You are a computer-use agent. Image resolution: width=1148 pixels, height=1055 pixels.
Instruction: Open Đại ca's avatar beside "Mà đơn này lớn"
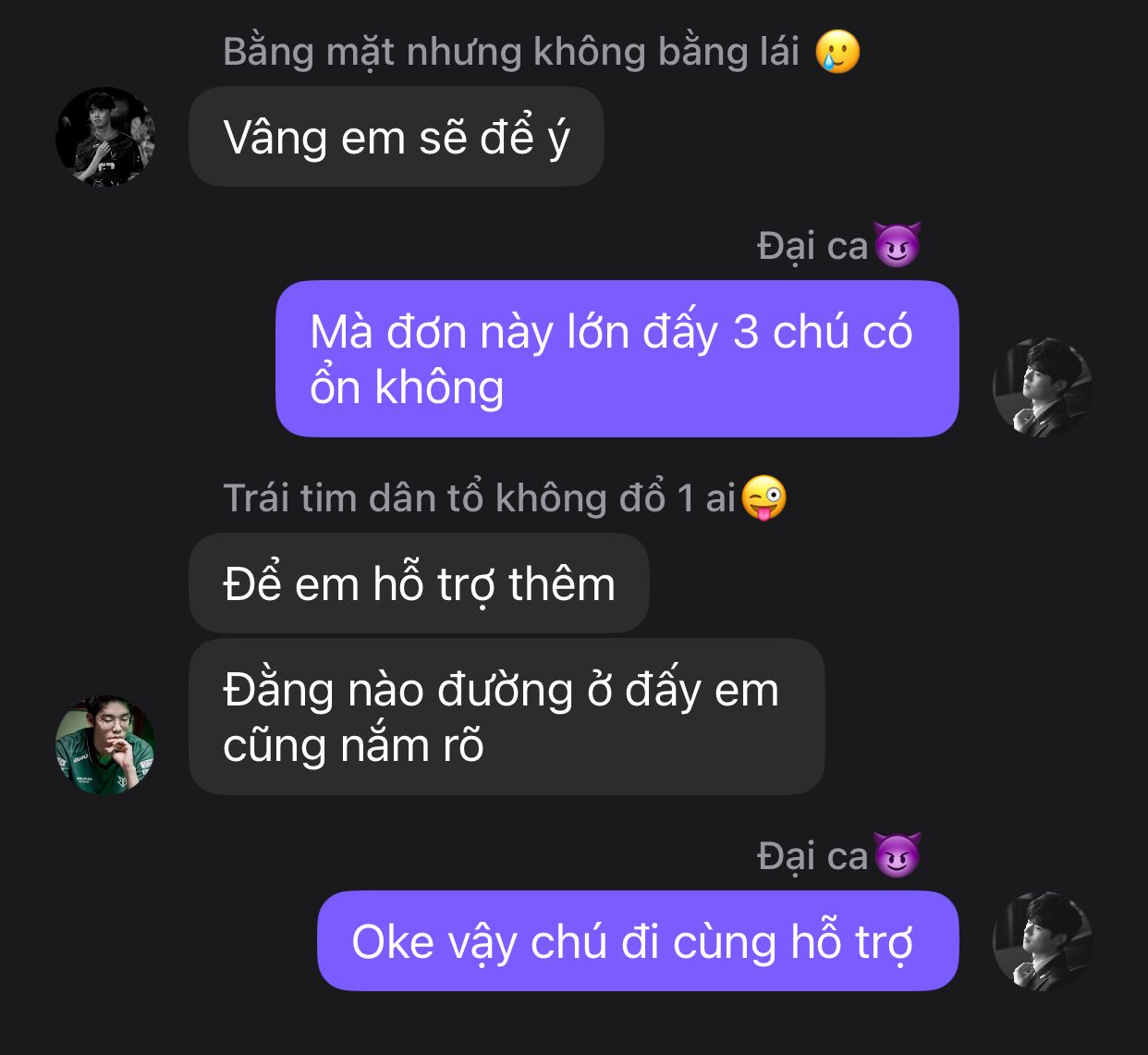(x=1042, y=386)
